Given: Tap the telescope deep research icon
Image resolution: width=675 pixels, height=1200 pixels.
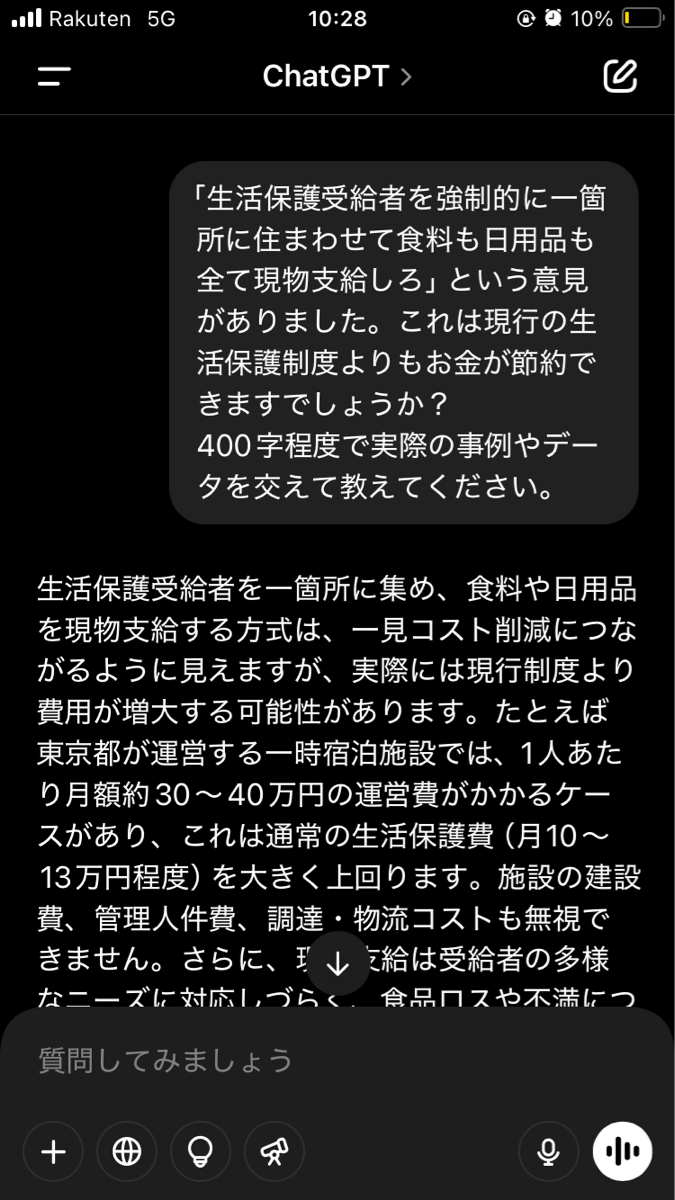Looking at the screenshot, I should 274,1152.
